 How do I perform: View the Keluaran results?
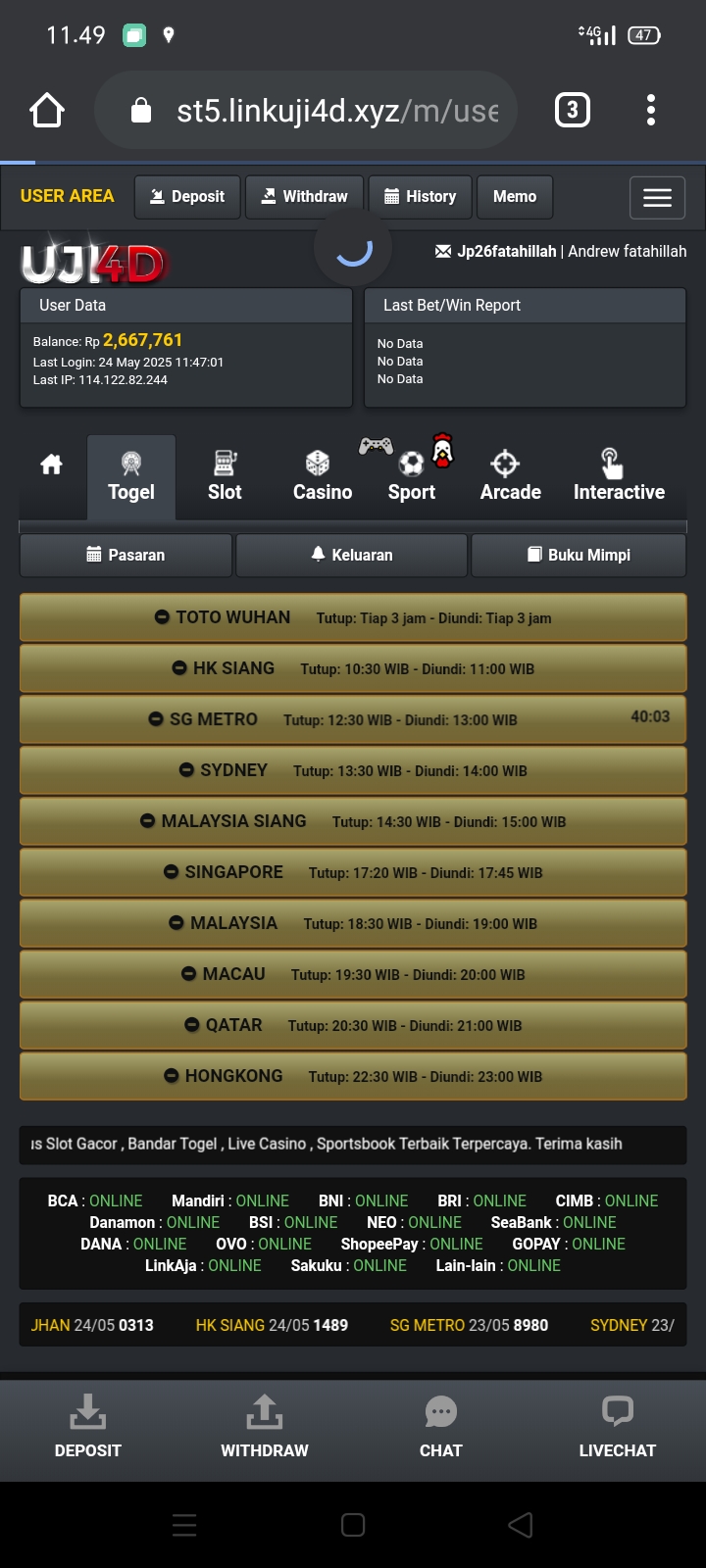(x=352, y=555)
